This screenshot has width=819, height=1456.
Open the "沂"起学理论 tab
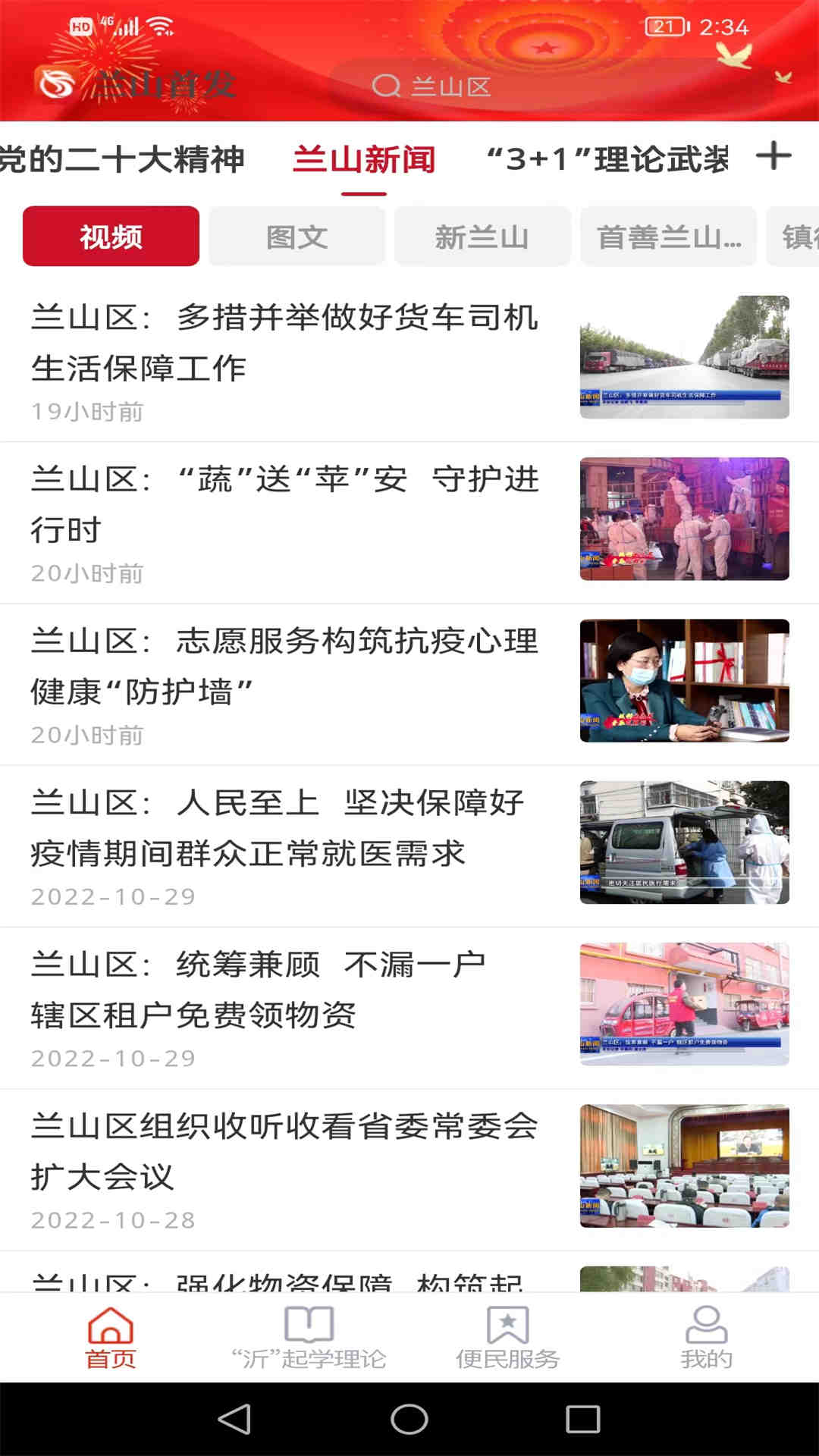tap(309, 1337)
